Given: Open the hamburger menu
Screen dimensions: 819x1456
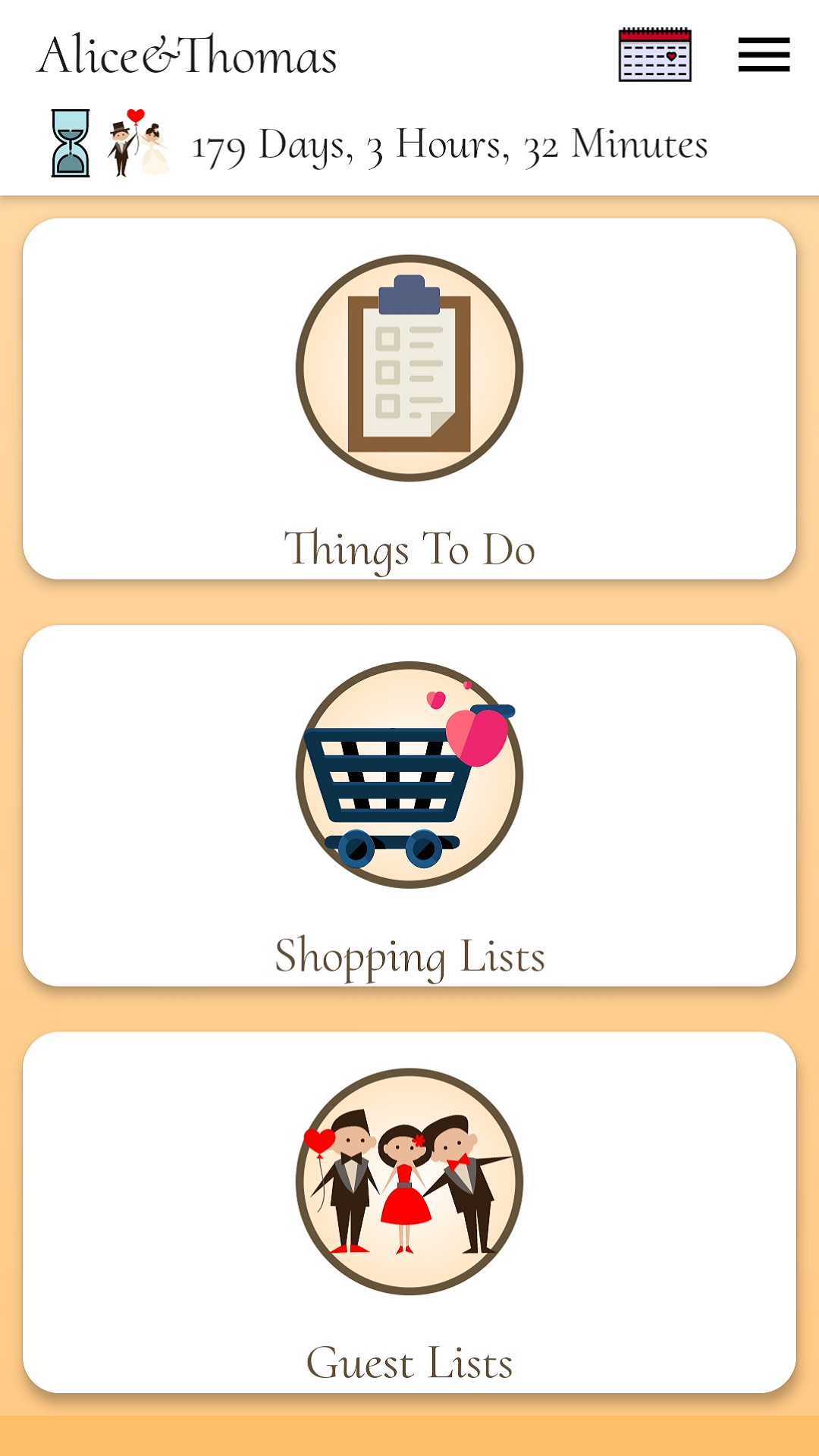Looking at the screenshot, I should [764, 55].
